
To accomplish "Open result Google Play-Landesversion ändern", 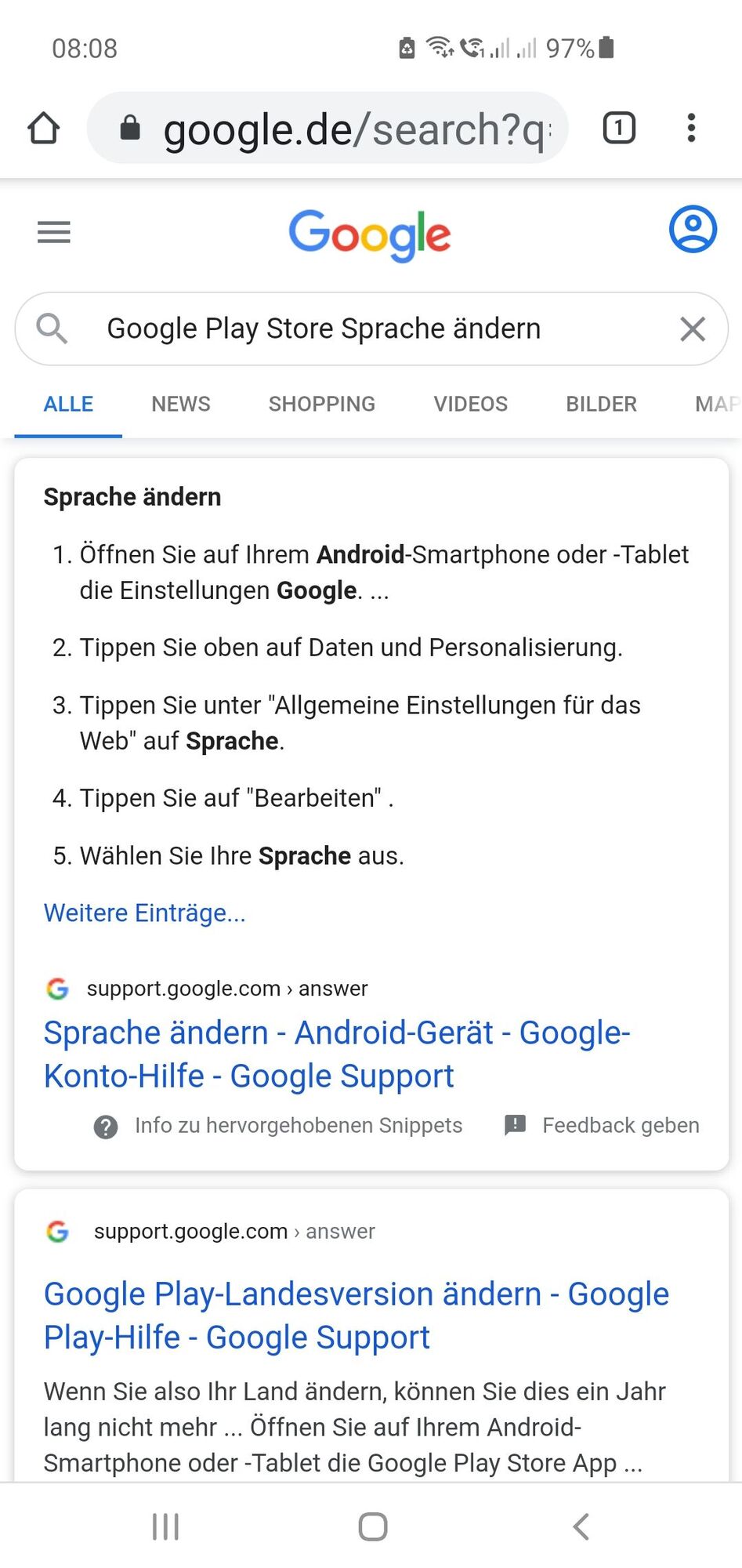I will tap(357, 1315).
